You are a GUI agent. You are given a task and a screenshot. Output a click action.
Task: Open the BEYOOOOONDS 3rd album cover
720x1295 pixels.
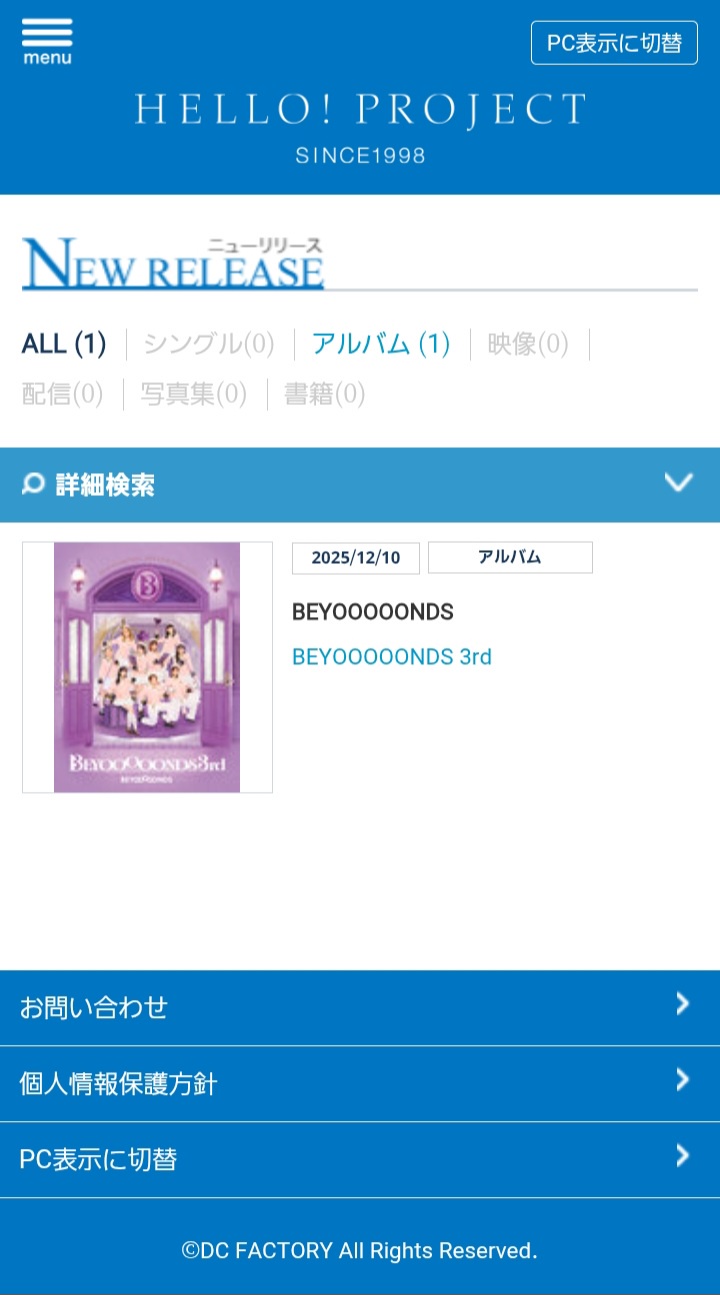click(147, 667)
